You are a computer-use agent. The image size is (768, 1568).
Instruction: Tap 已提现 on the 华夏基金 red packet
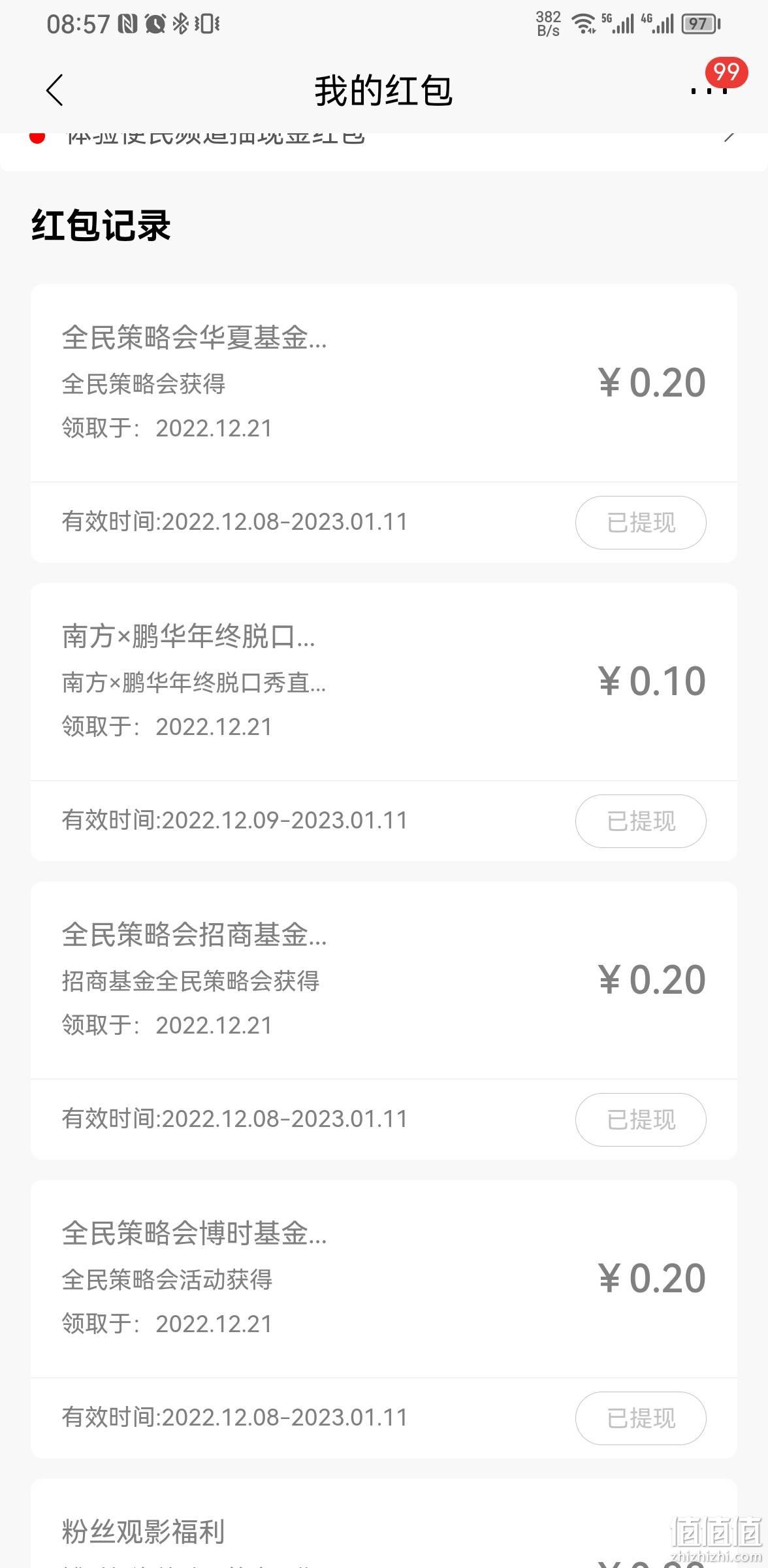coord(641,523)
